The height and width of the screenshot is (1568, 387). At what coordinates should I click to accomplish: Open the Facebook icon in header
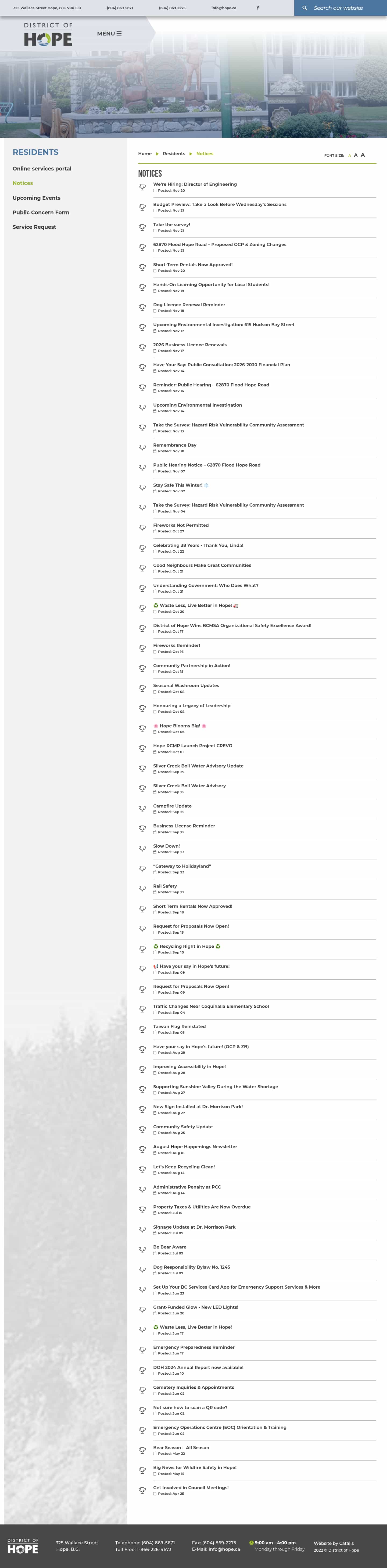(x=257, y=8)
